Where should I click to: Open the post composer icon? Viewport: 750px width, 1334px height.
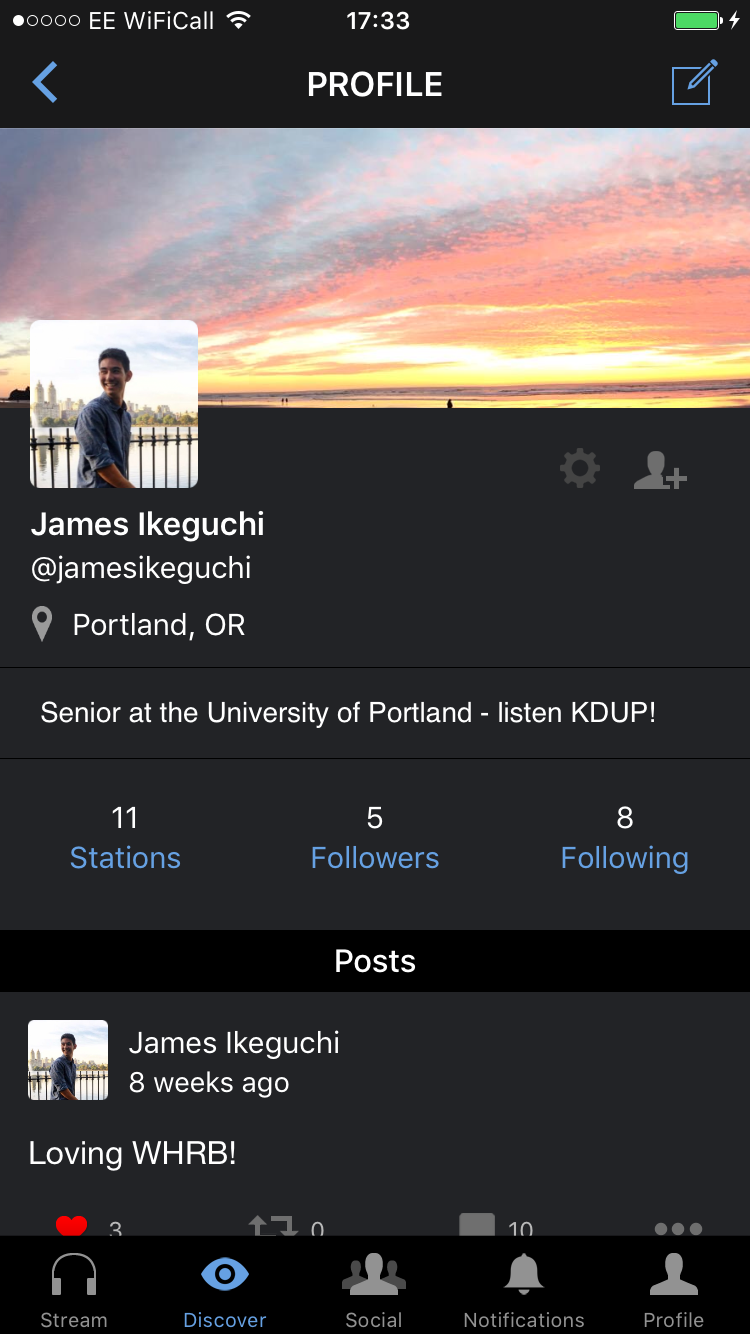tap(693, 83)
